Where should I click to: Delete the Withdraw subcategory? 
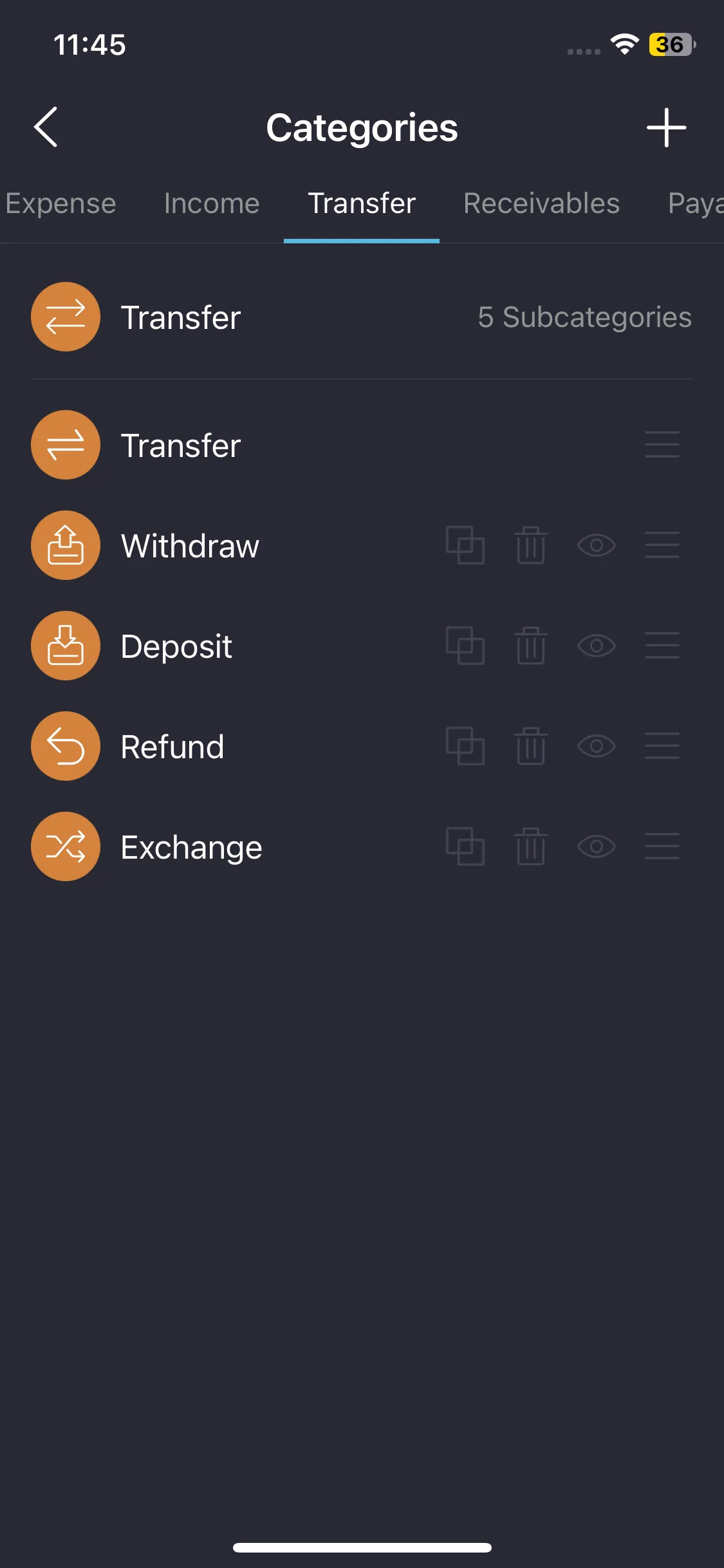click(531, 546)
